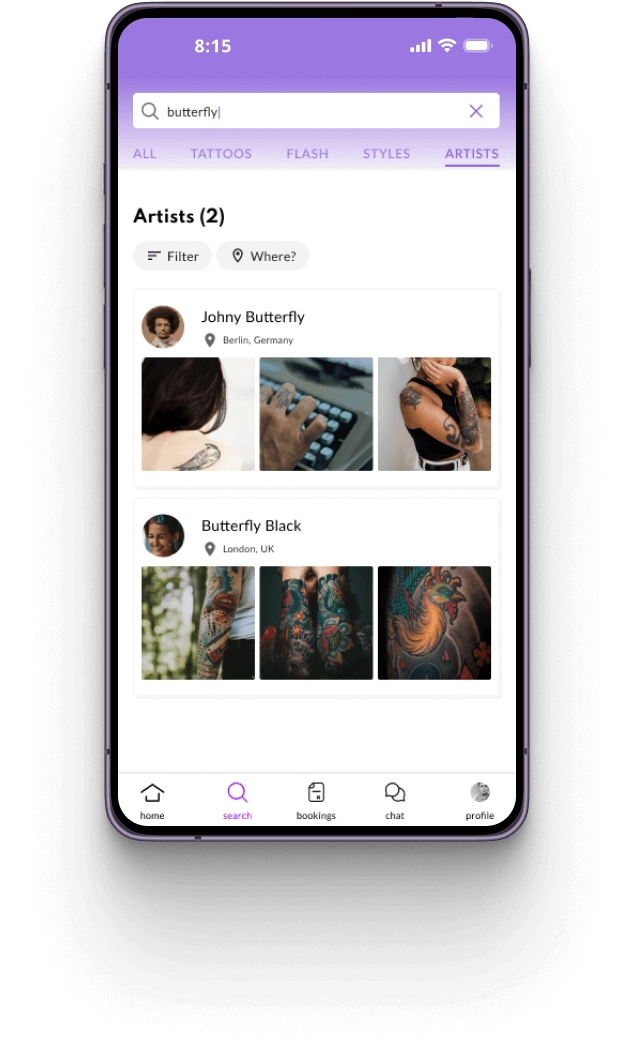
Task: Clear the butterfly search text
Action: (476, 111)
